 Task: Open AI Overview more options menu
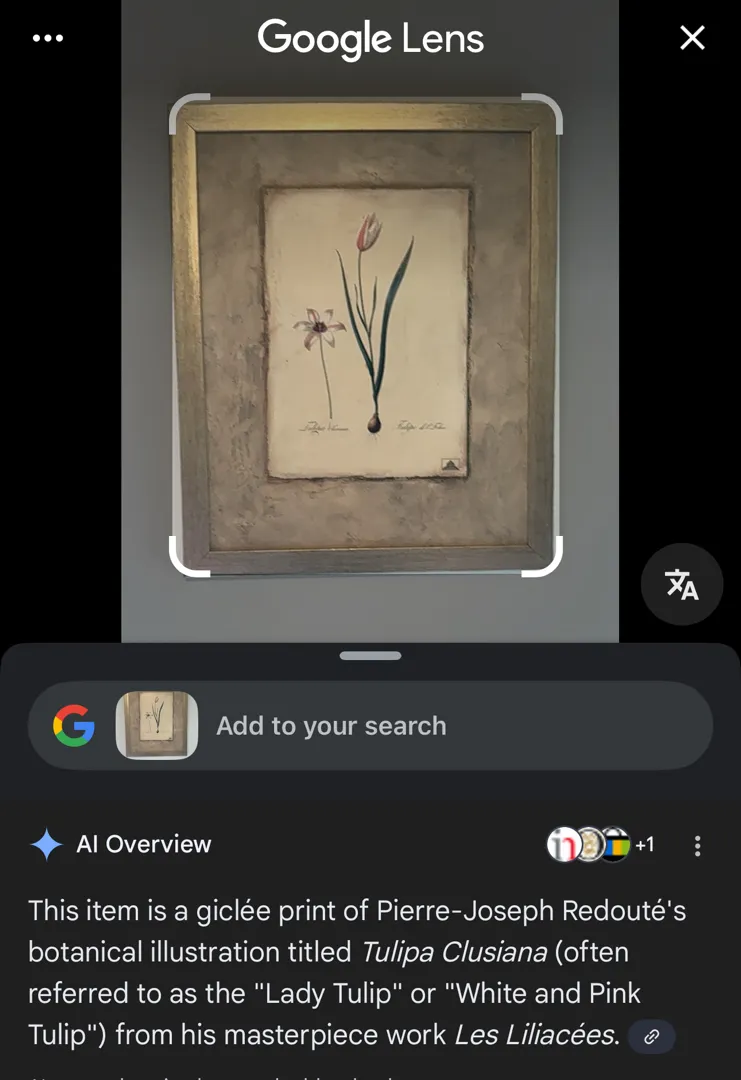(697, 846)
